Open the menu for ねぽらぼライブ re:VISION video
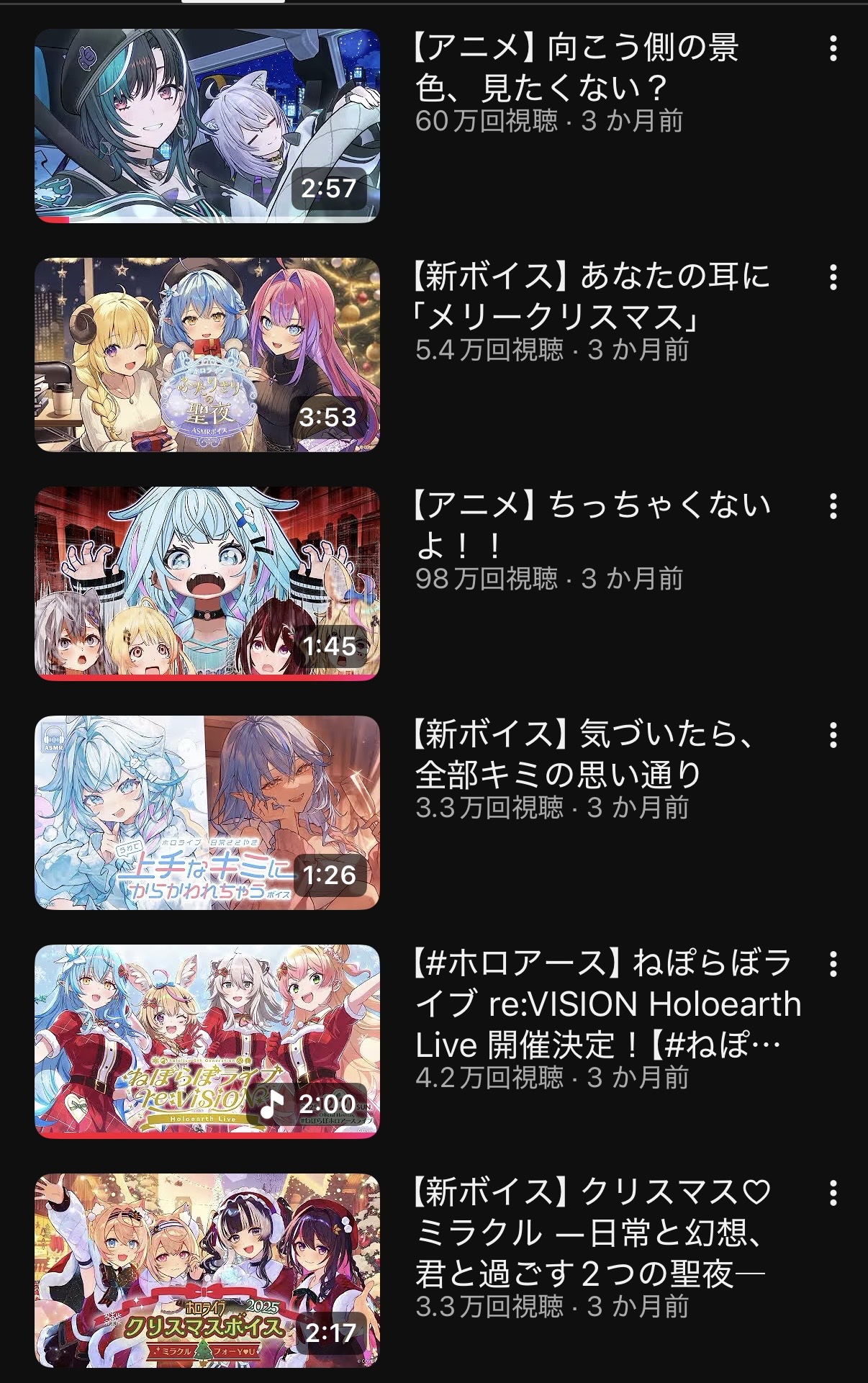This screenshot has height=1383, width=868. pos(833,965)
